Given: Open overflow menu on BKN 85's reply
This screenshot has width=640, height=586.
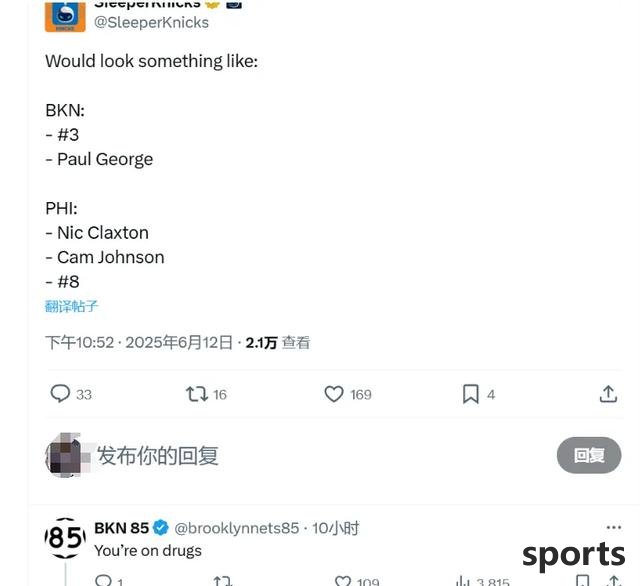Looking at the screenshot, I should pyautogui.click(x=614, y=528).
